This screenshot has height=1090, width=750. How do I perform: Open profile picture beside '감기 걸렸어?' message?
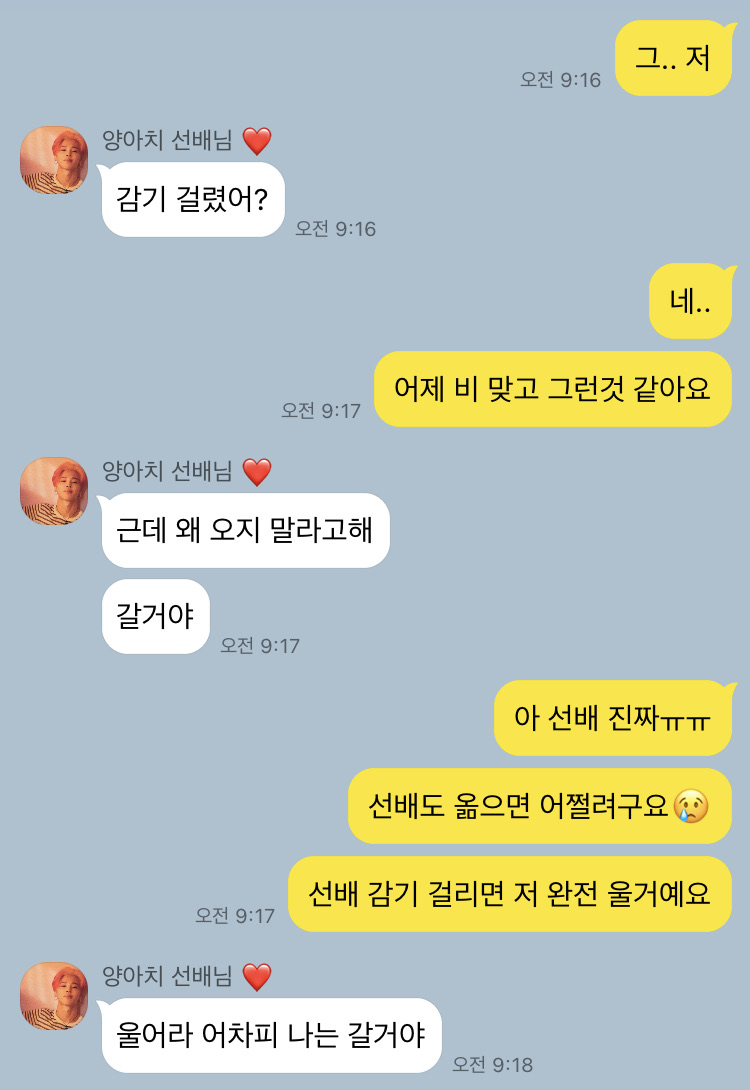click(x=54, y=160)
